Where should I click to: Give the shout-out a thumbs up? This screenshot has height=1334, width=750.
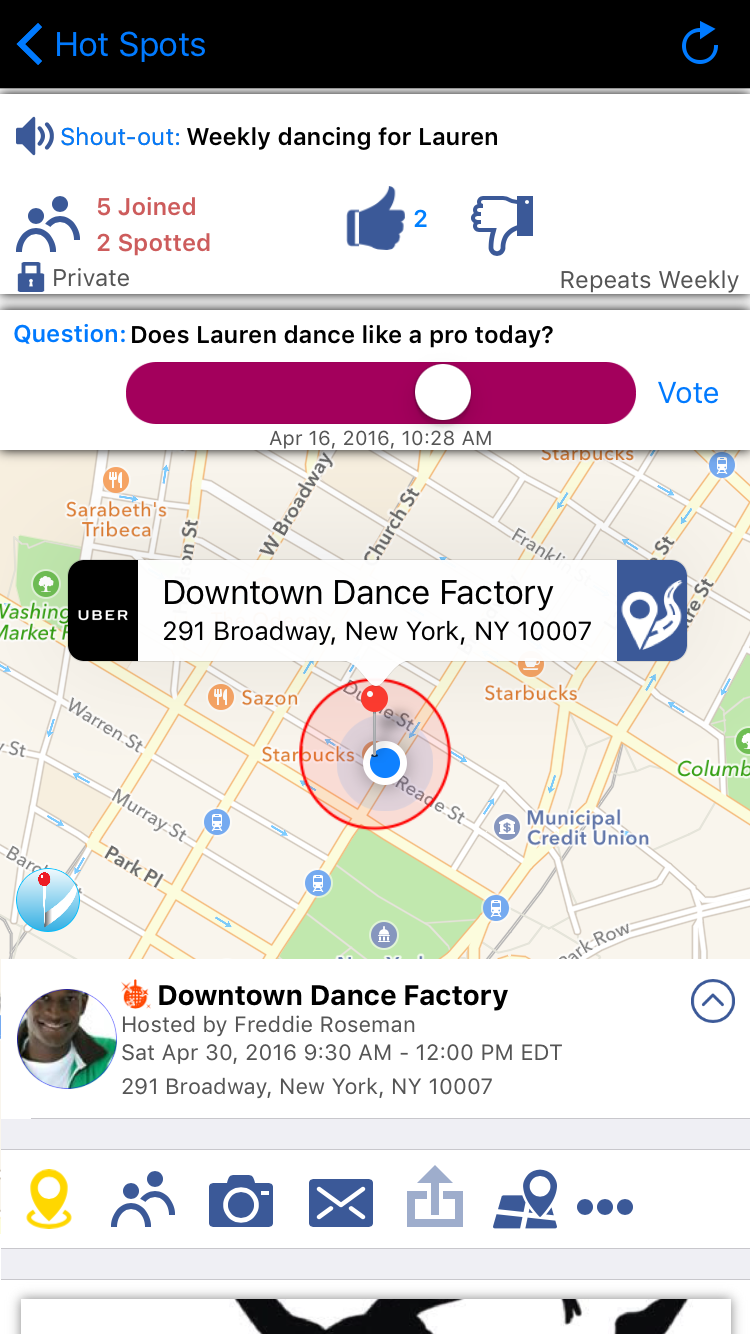(376, 218)
